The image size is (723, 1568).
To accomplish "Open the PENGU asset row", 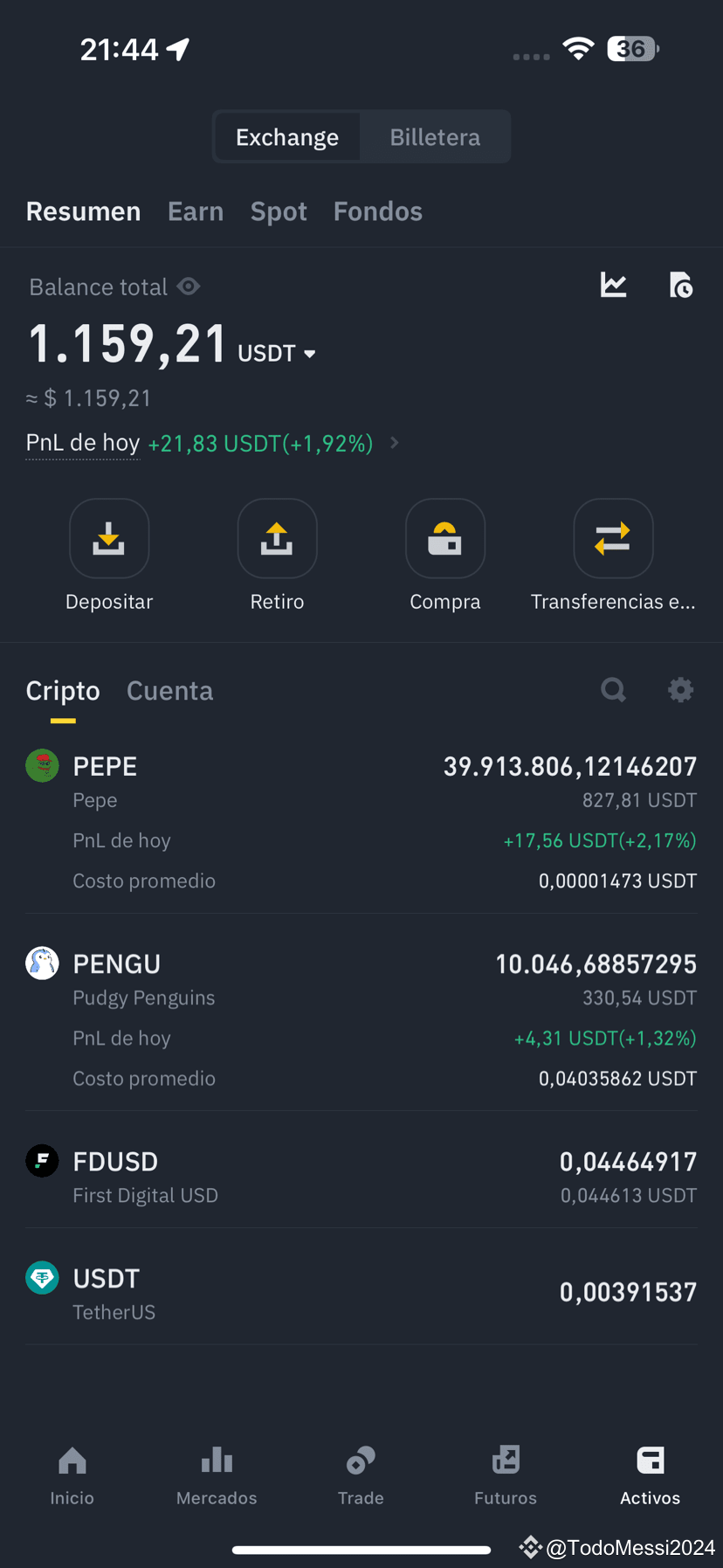I will click(x=361, y=1020).
